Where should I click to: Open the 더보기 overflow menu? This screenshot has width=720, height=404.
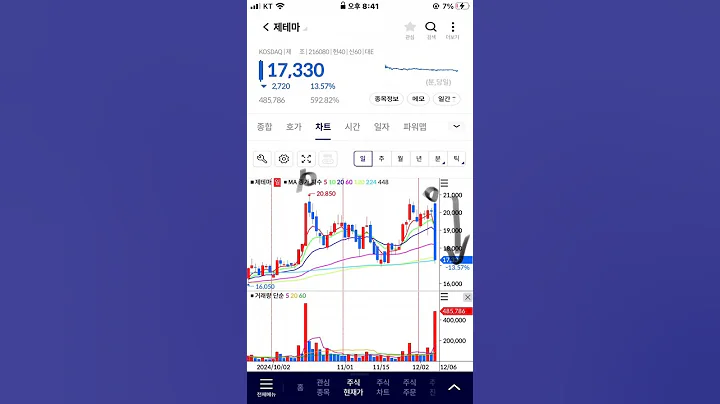coord(452,28)
